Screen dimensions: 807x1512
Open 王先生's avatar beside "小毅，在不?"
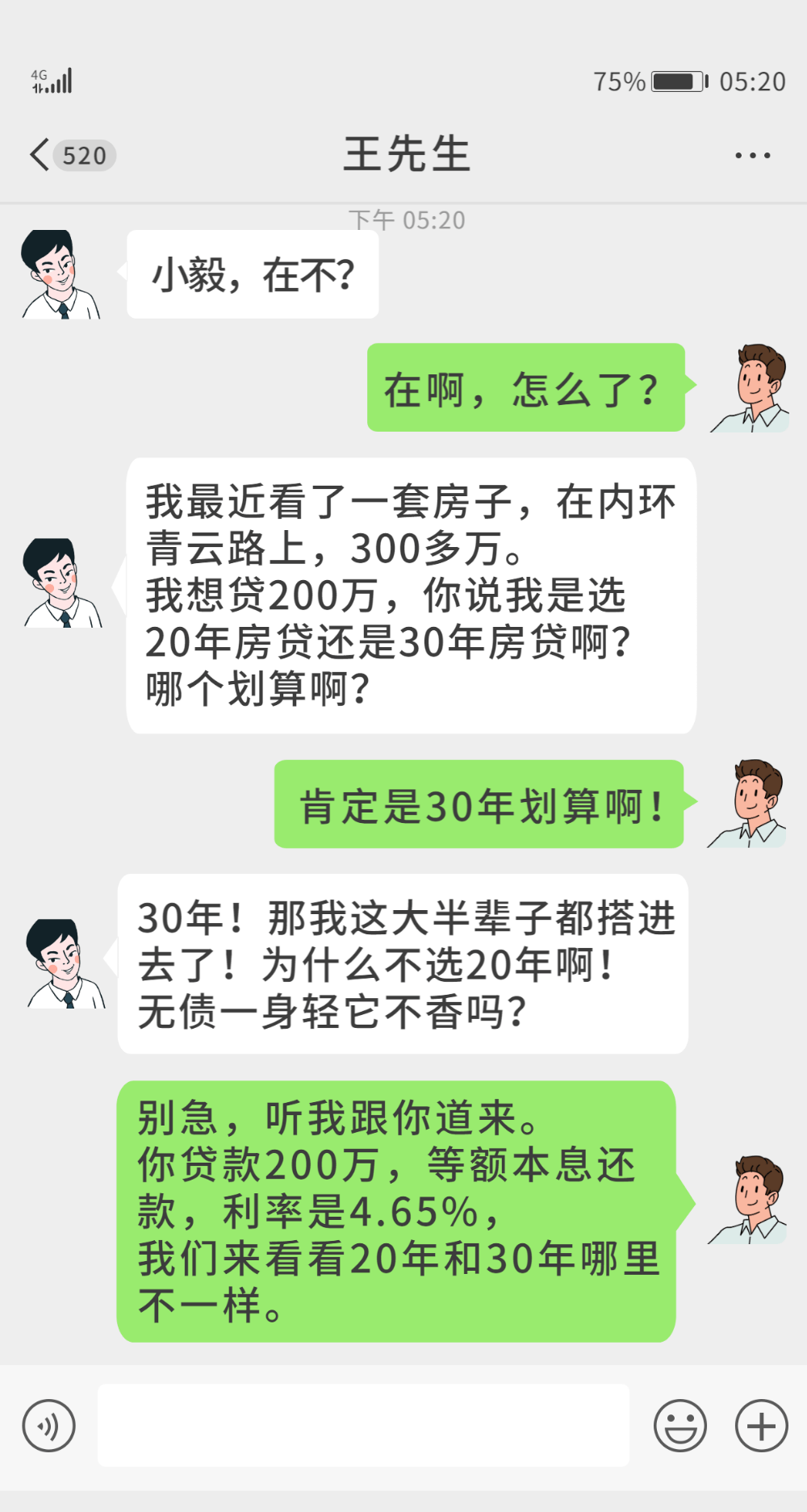coord(61,274)
